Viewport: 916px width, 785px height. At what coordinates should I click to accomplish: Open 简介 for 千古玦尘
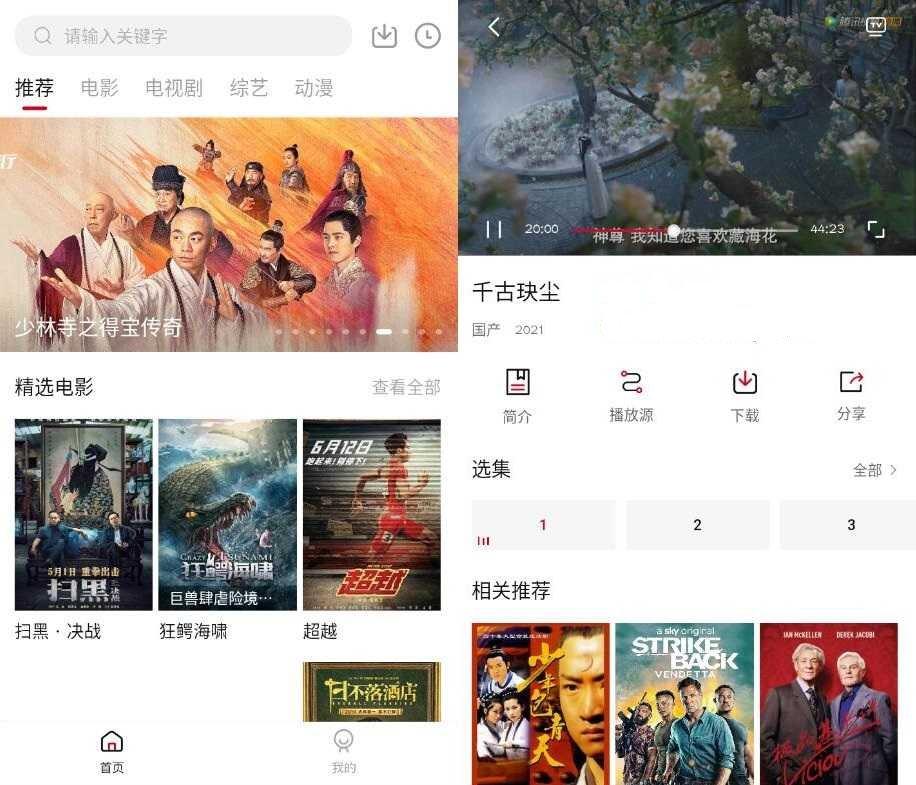click(x=517, y=395)
